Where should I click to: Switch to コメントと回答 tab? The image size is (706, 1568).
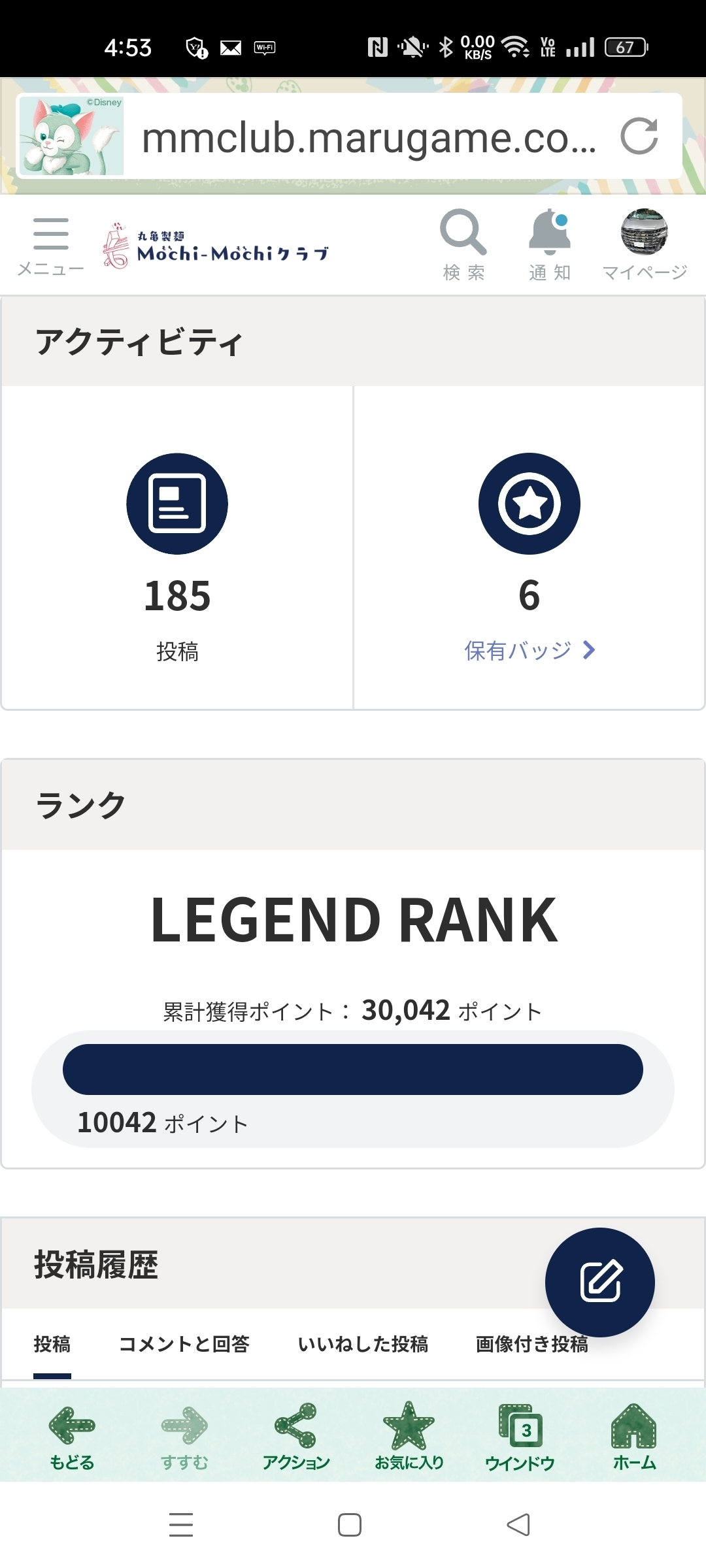pos(184,1344)
